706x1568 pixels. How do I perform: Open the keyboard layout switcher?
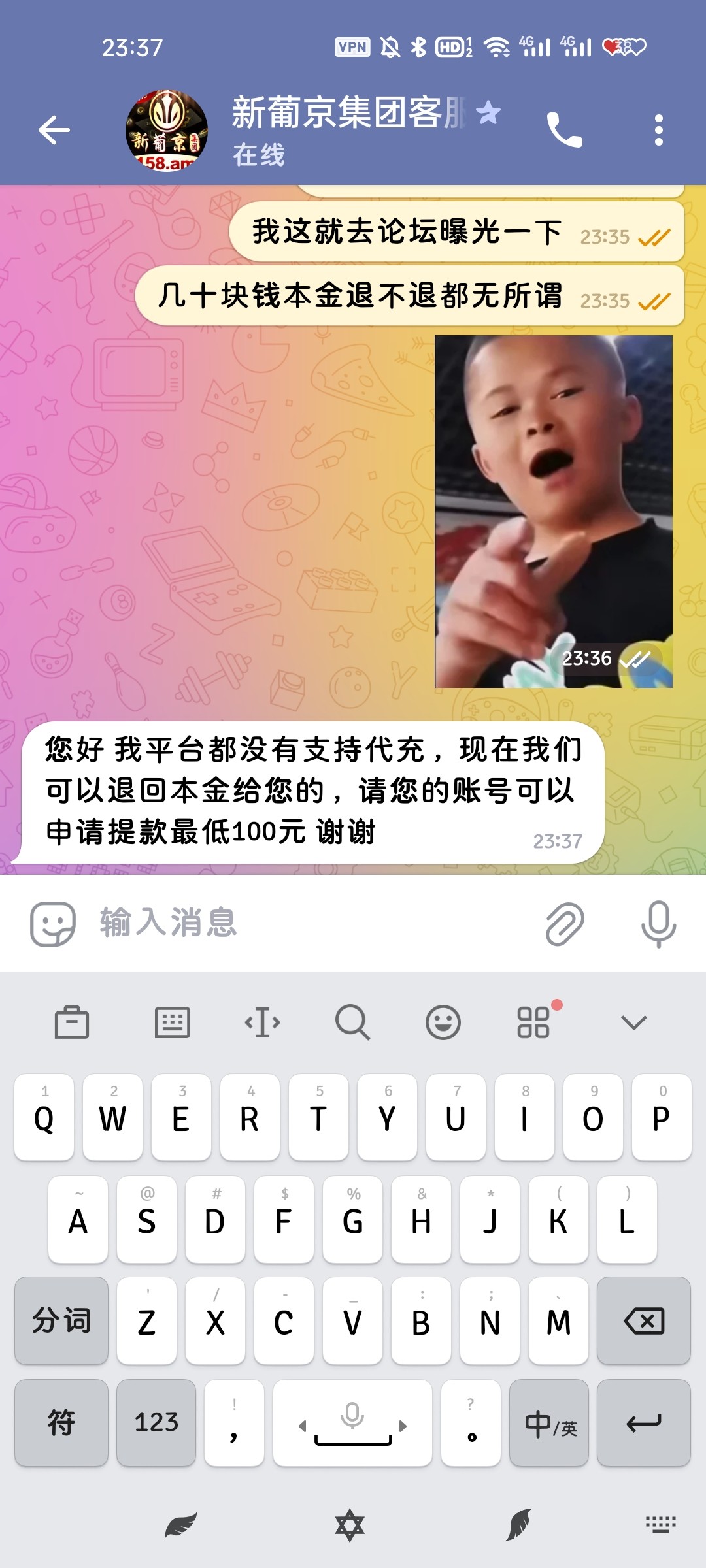pos(172,1022)
